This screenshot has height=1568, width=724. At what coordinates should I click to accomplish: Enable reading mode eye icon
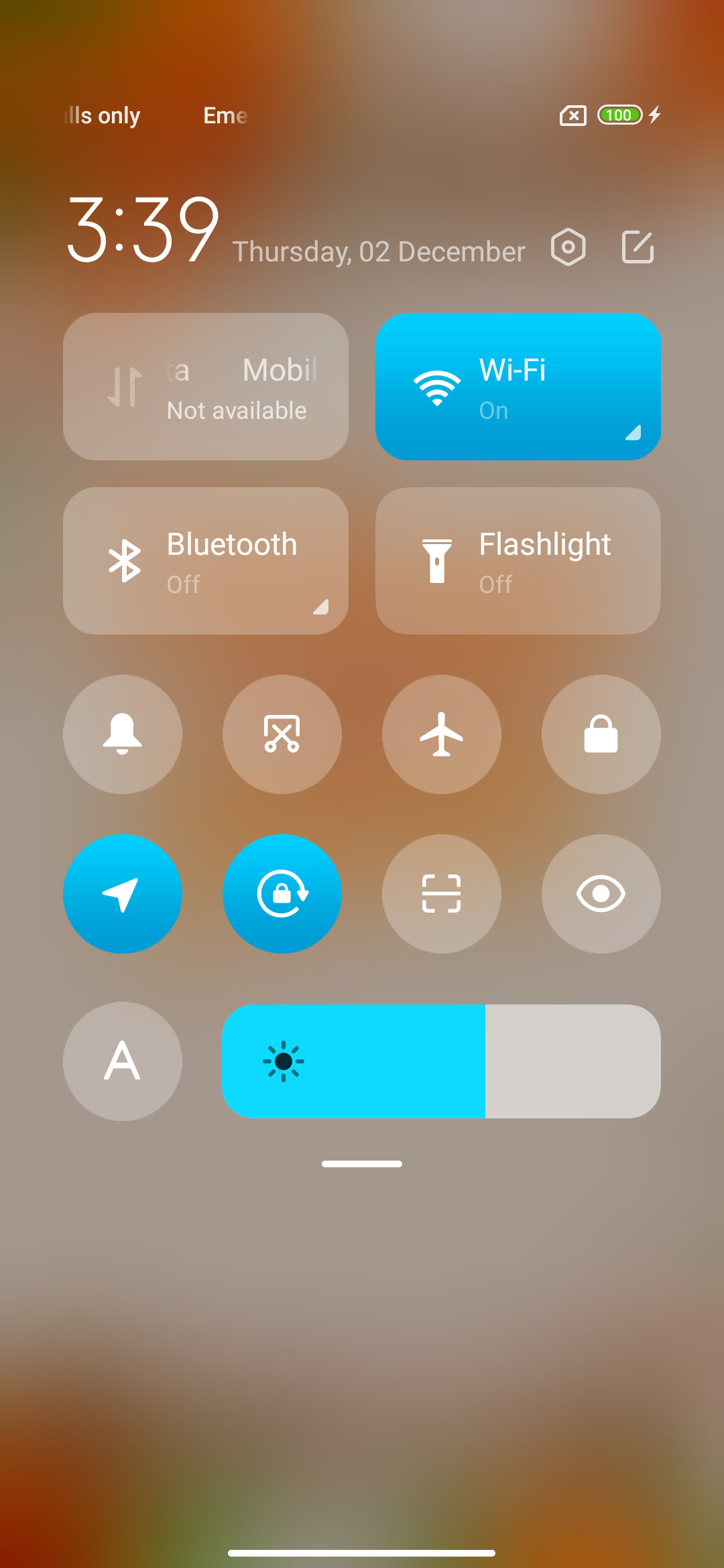(x=601, y=894)
